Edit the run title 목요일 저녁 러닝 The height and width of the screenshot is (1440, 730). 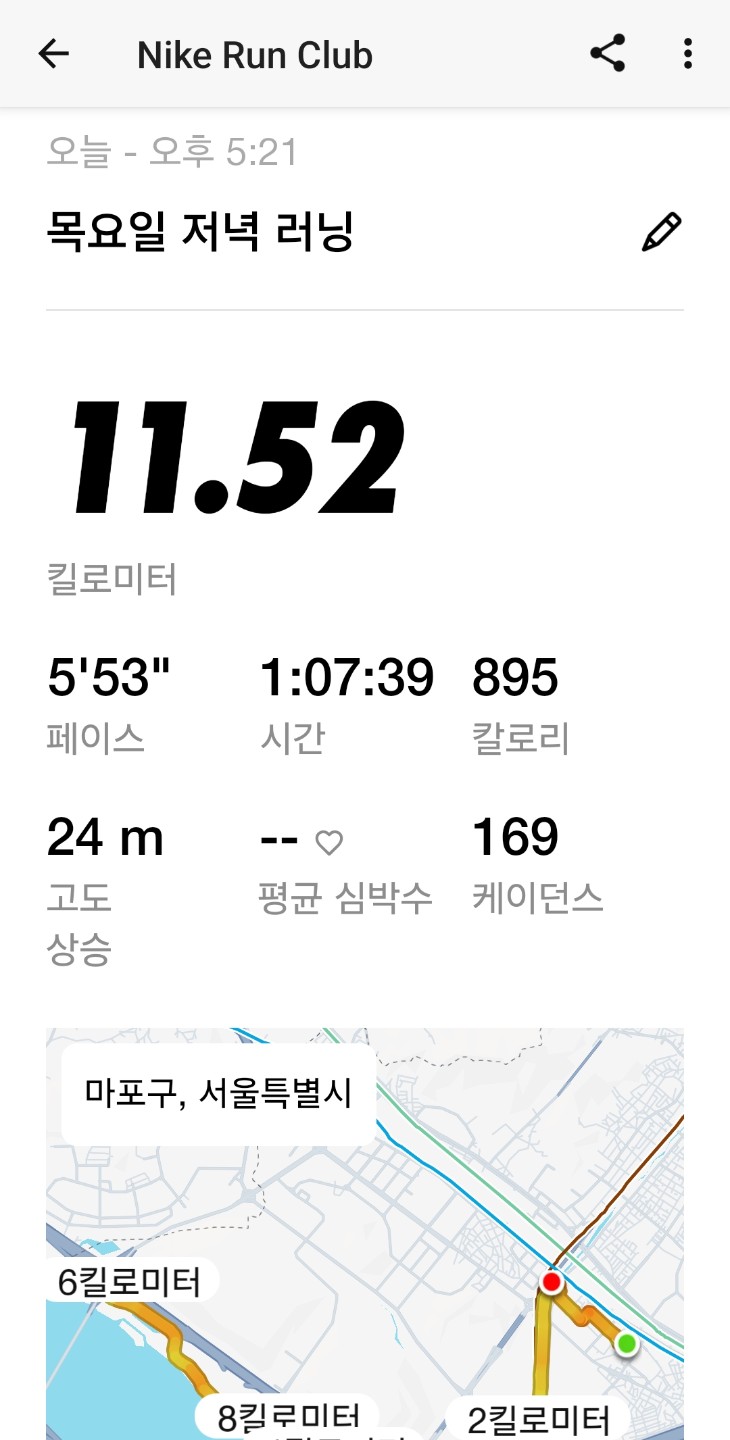click(x=661, y=232)
